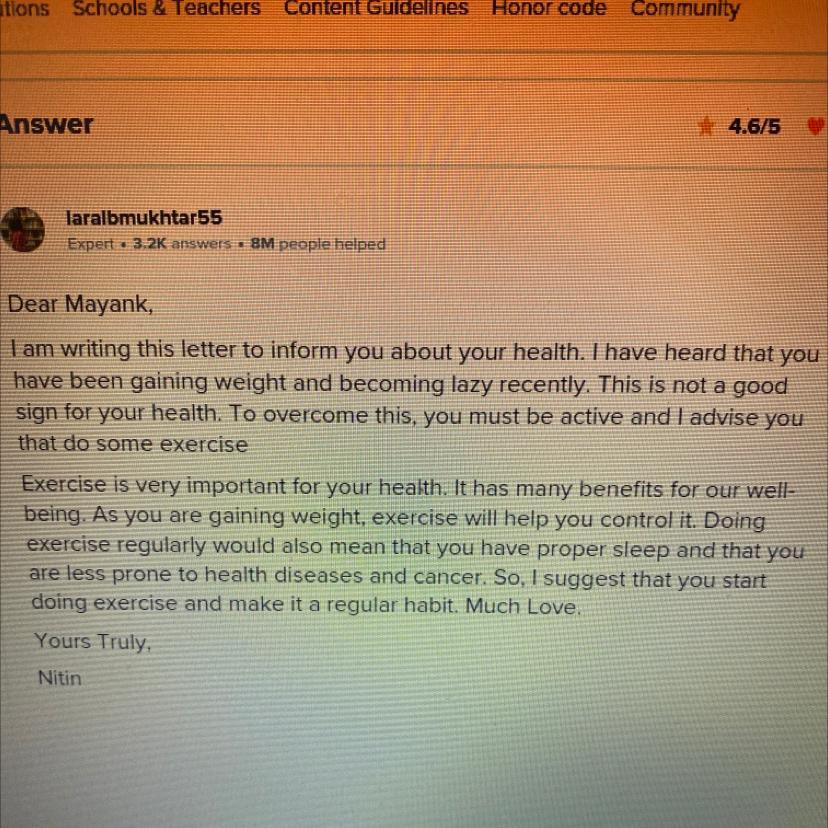
Task: Rate this answer with the star
Action: point(707,127)
